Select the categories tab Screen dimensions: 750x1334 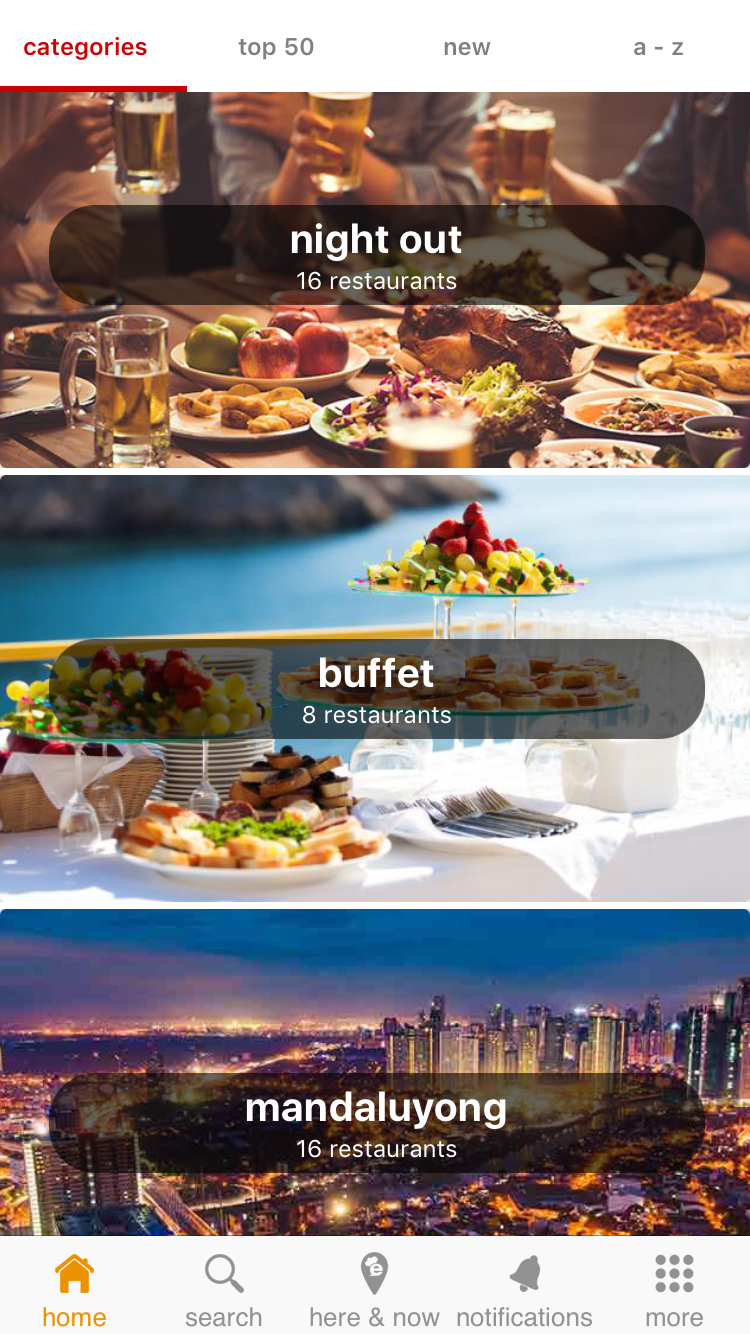click(85, 47)
